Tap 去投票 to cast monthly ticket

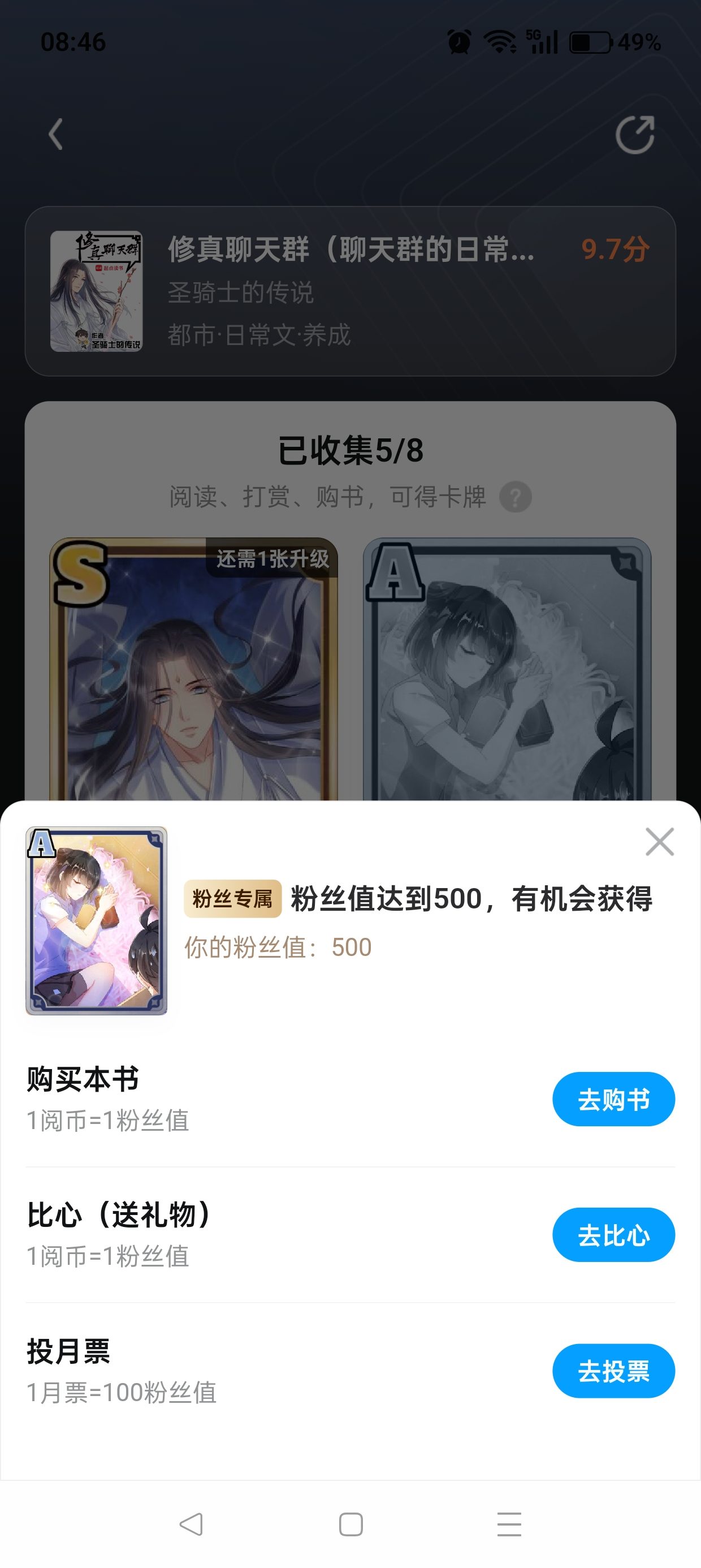pos(613,1371)
